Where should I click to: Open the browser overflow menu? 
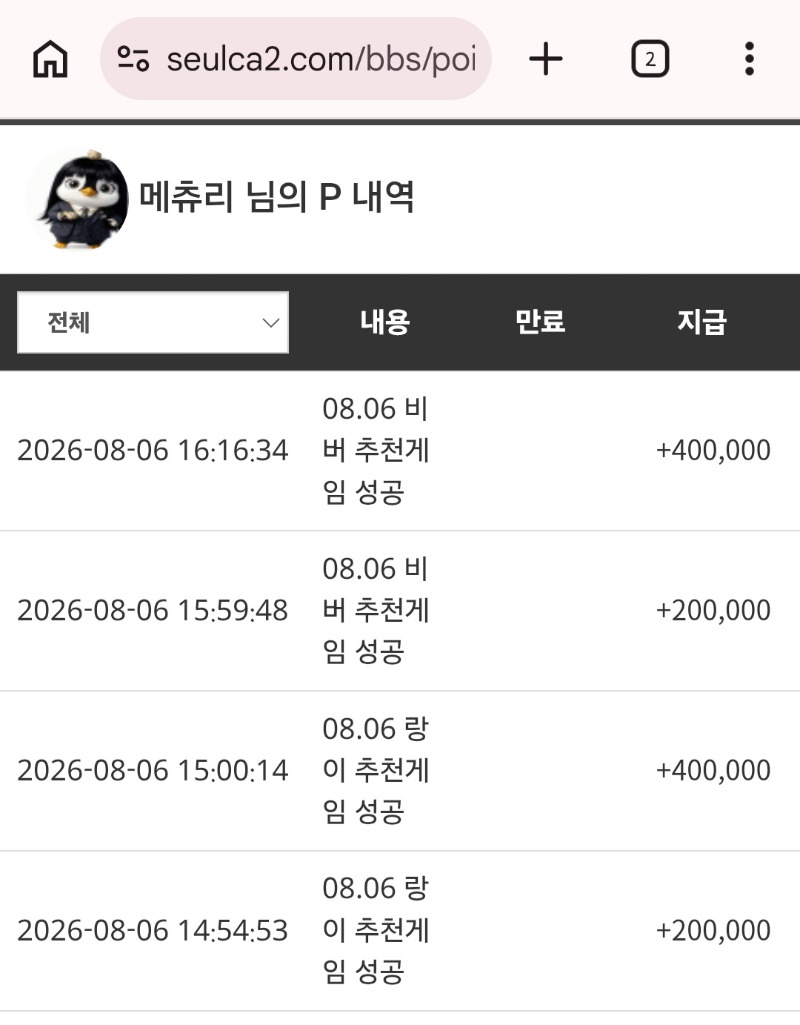[x=750, y=59]
